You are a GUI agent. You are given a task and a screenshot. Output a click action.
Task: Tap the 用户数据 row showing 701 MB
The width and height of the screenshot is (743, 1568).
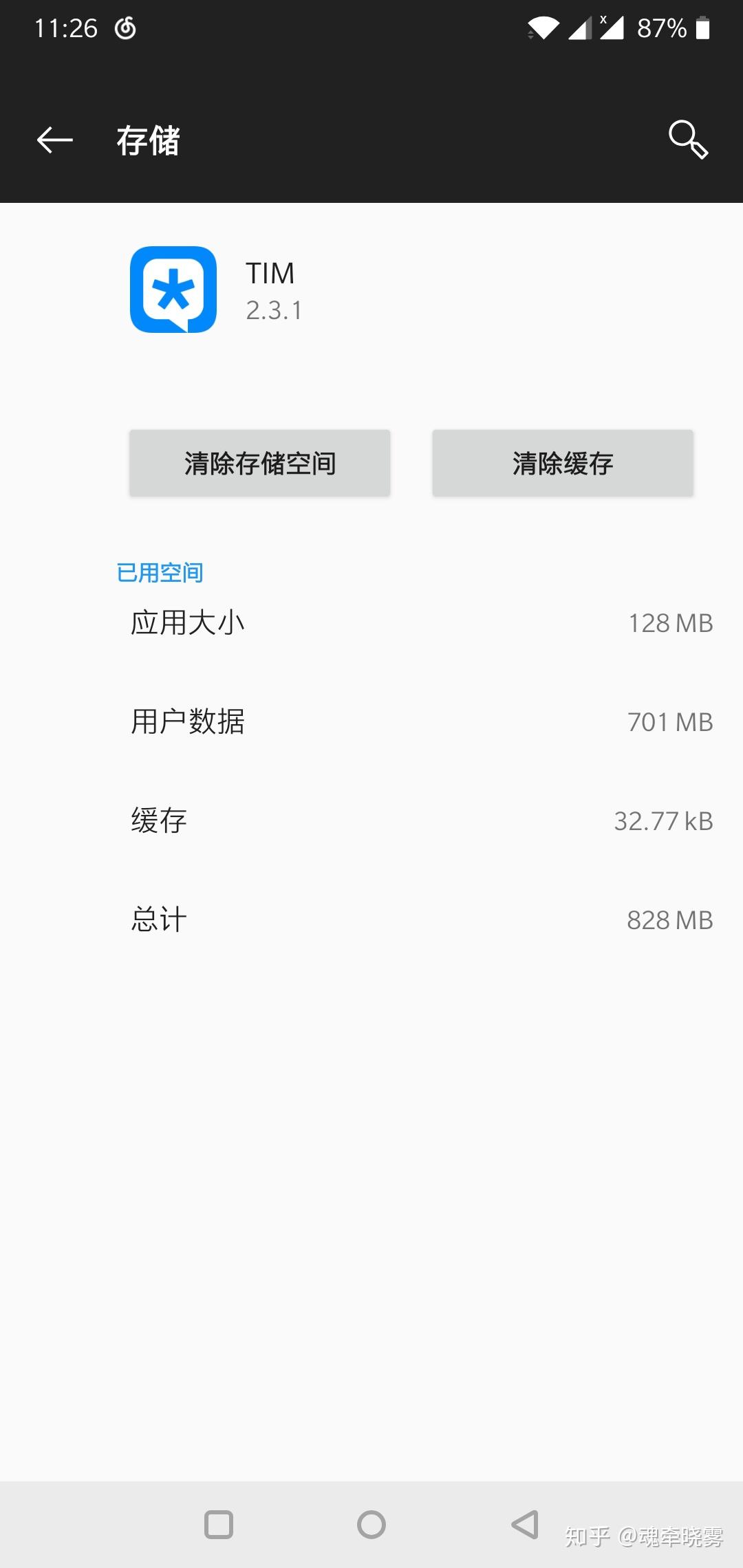(x=371, y=721)
